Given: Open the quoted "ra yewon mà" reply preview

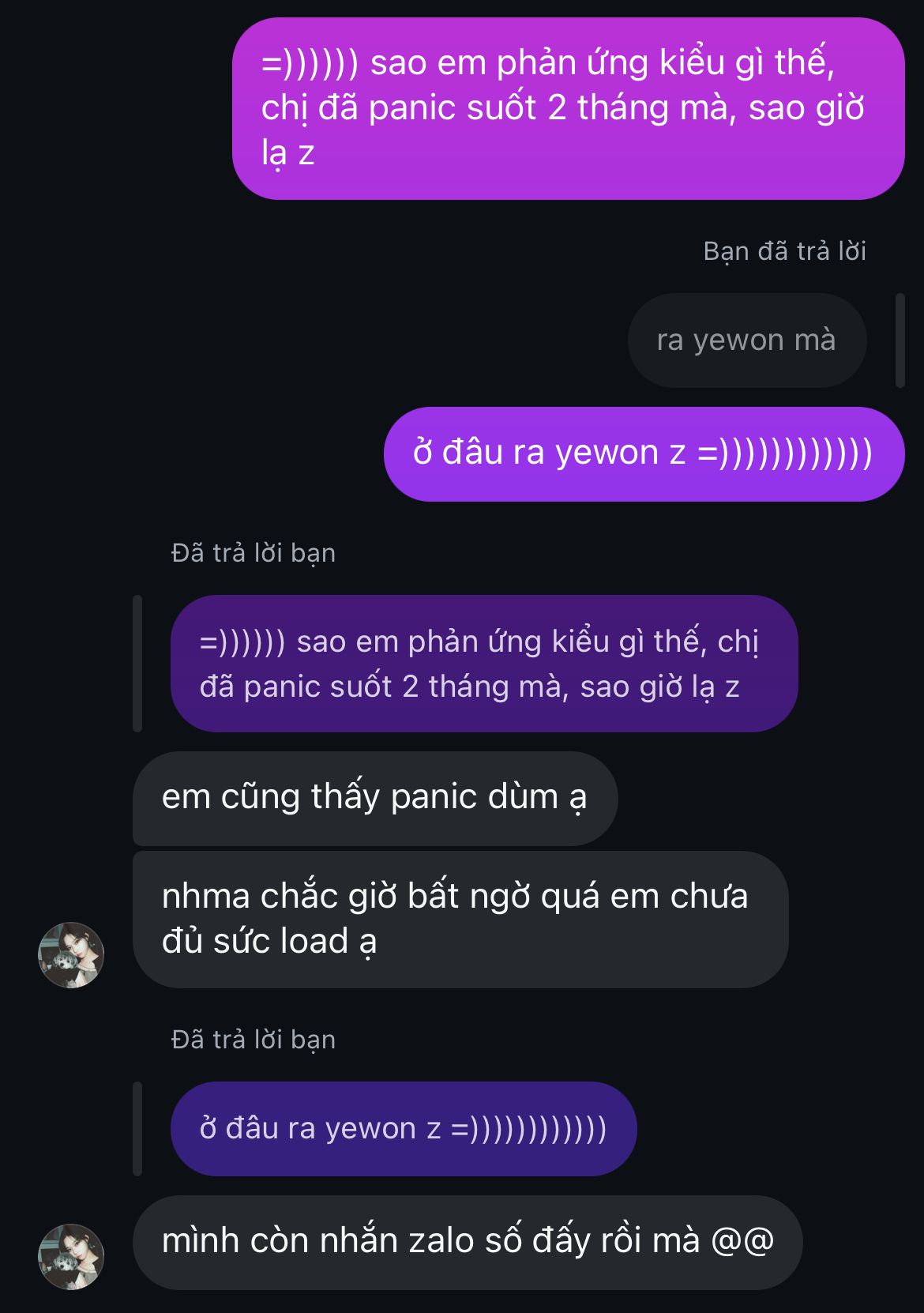Looking at the screenshot, I should pyautogui.click(x=746, y=340).
